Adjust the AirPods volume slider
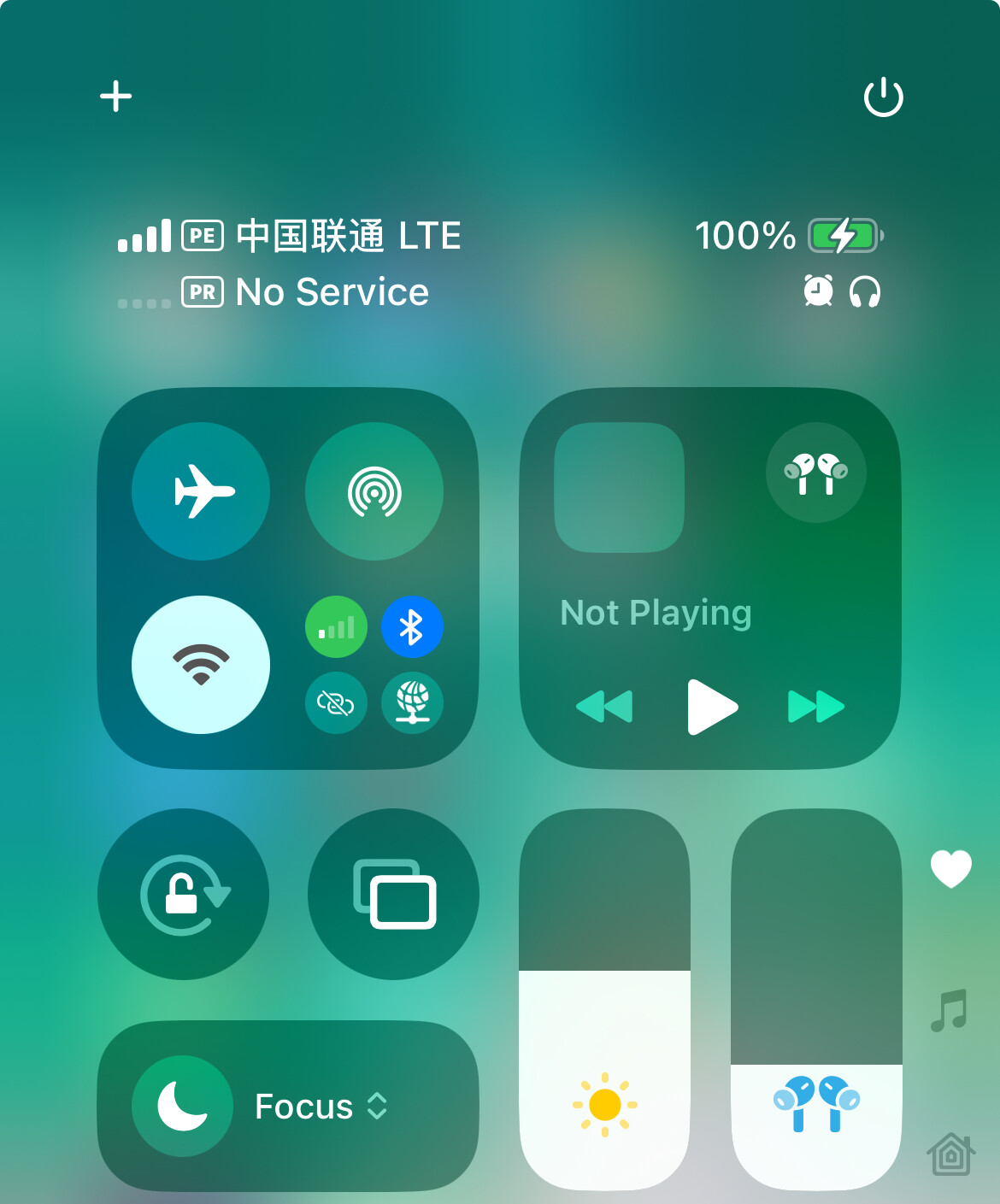The width and height of the screenshot is (1000, 1204). click(x=816, y=1000)
